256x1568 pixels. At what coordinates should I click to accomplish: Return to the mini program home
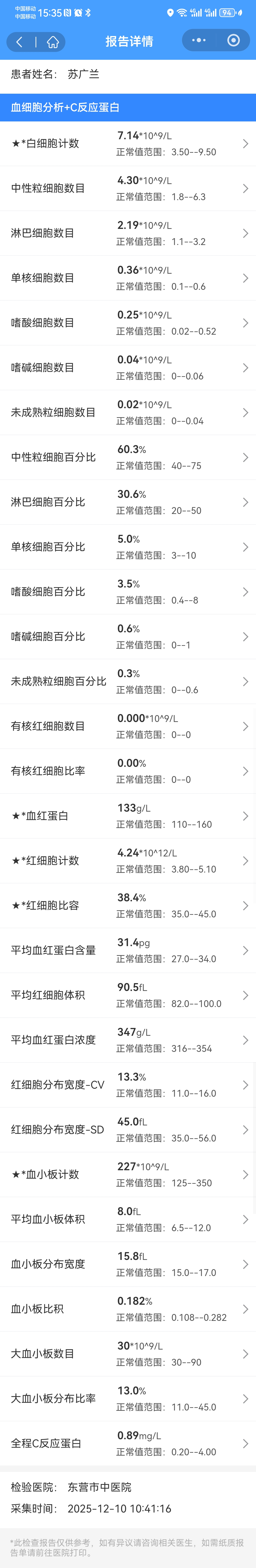click(x=53, y=42)
